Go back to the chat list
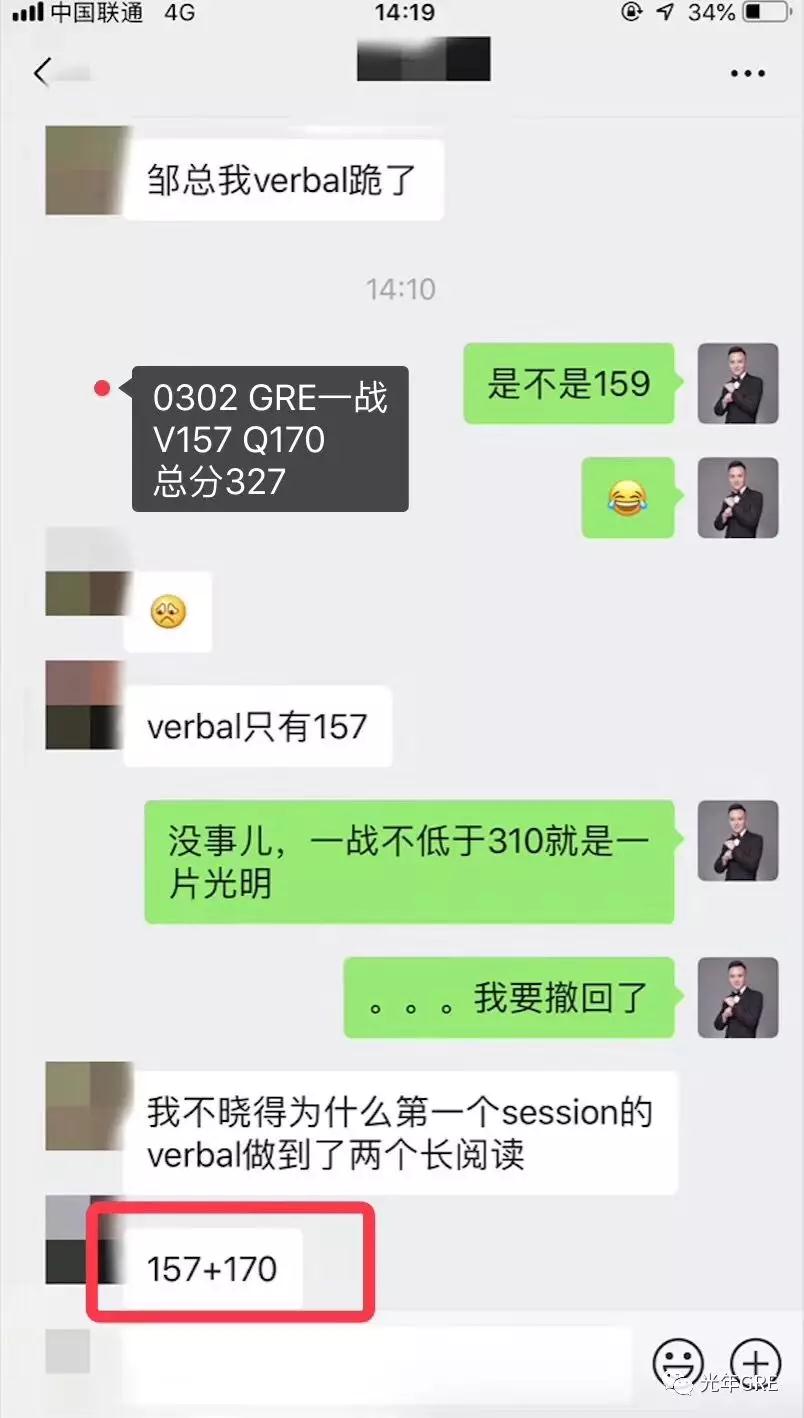804x1418 pixels. tap(42, 73)
